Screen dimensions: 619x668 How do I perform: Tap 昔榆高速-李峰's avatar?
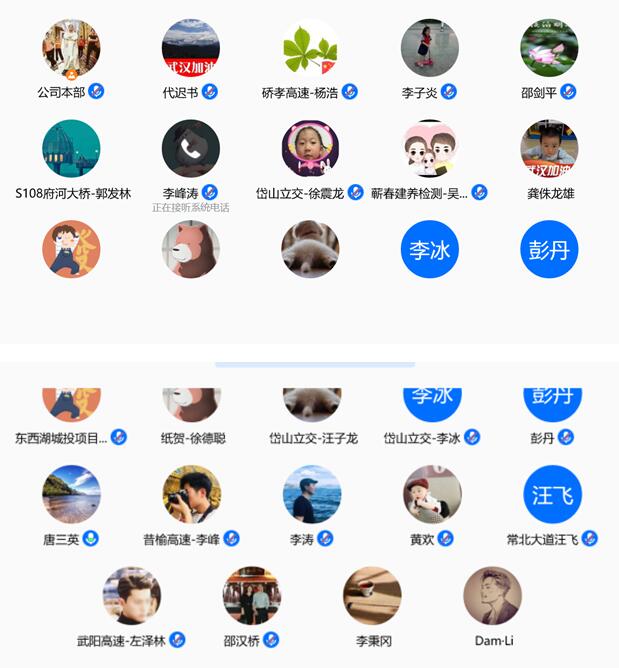point(192,495)
